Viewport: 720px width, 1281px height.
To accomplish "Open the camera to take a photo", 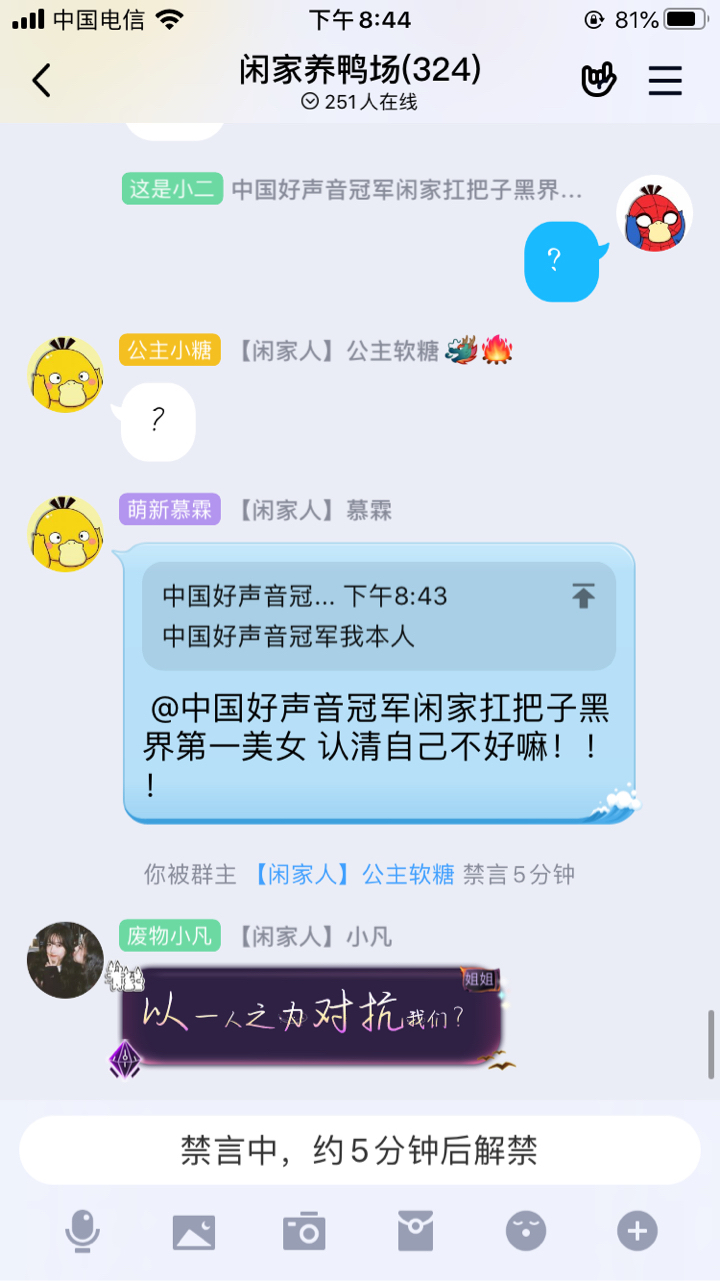I will click(x=304, y=1231).
